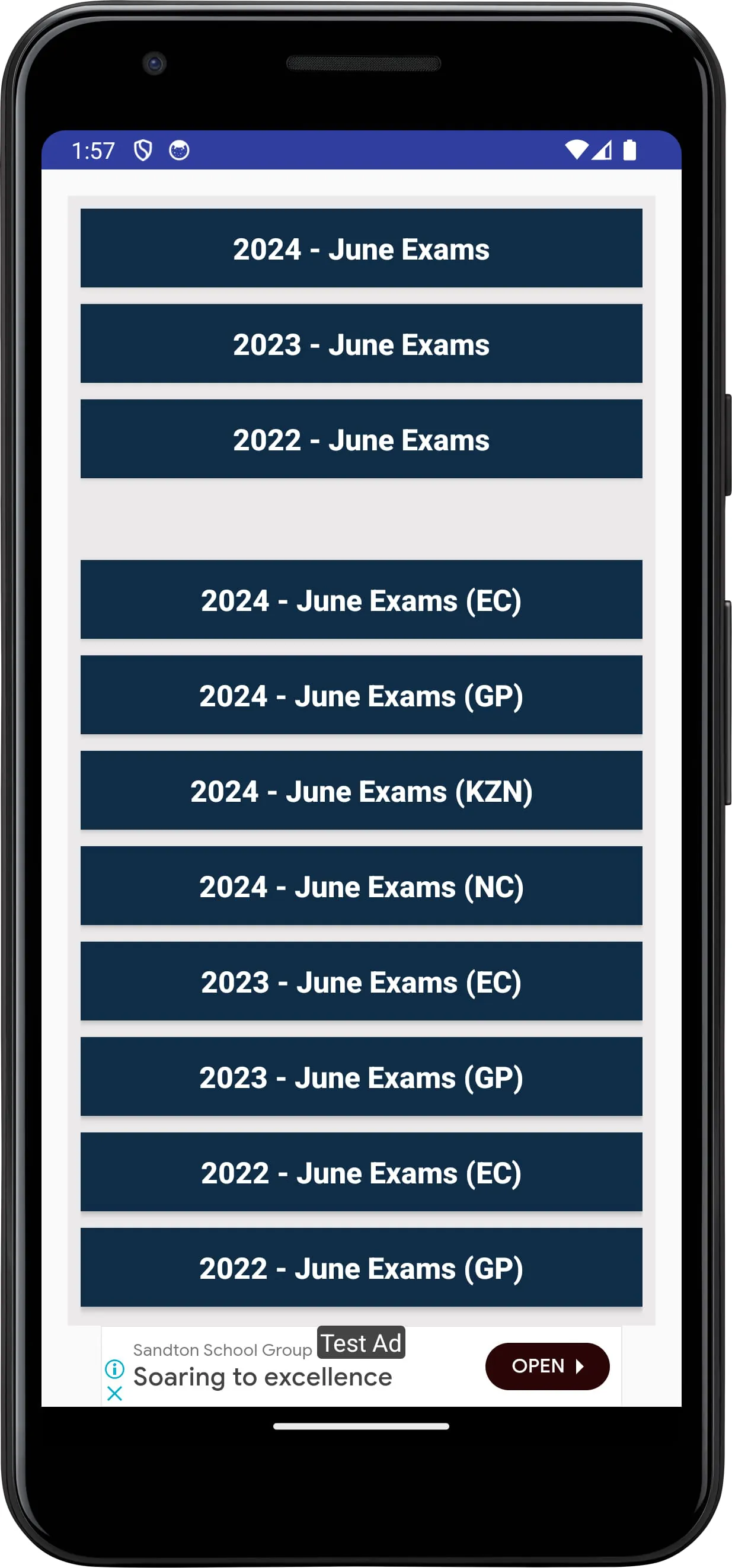Open 2024 - June Exams (KZN)
This screenshot has width=732, height=1568.
pos(361,790)
